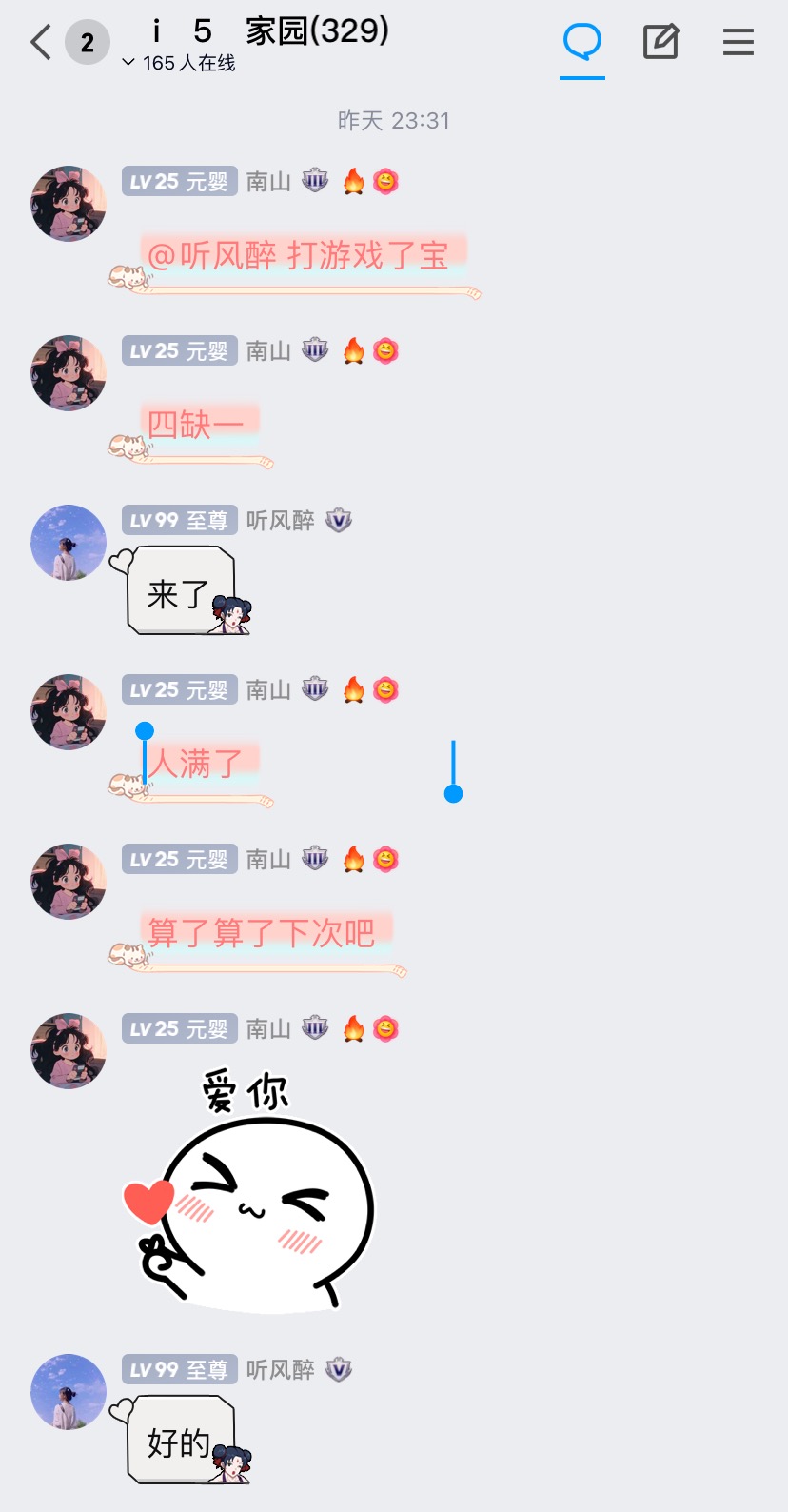Tap 南山's avatar picture

(x=68, y=203)
